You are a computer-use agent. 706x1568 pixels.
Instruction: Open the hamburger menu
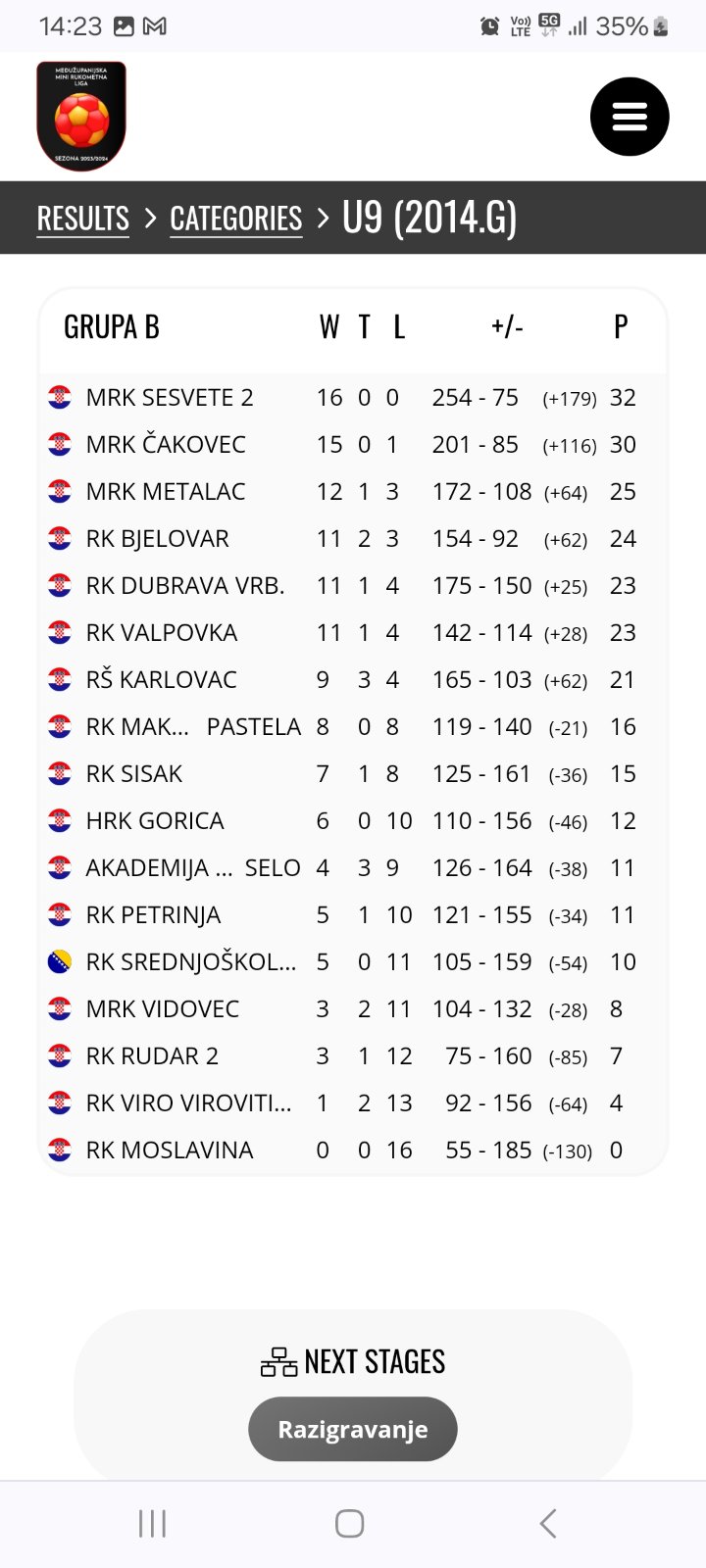tap(630, 117)
